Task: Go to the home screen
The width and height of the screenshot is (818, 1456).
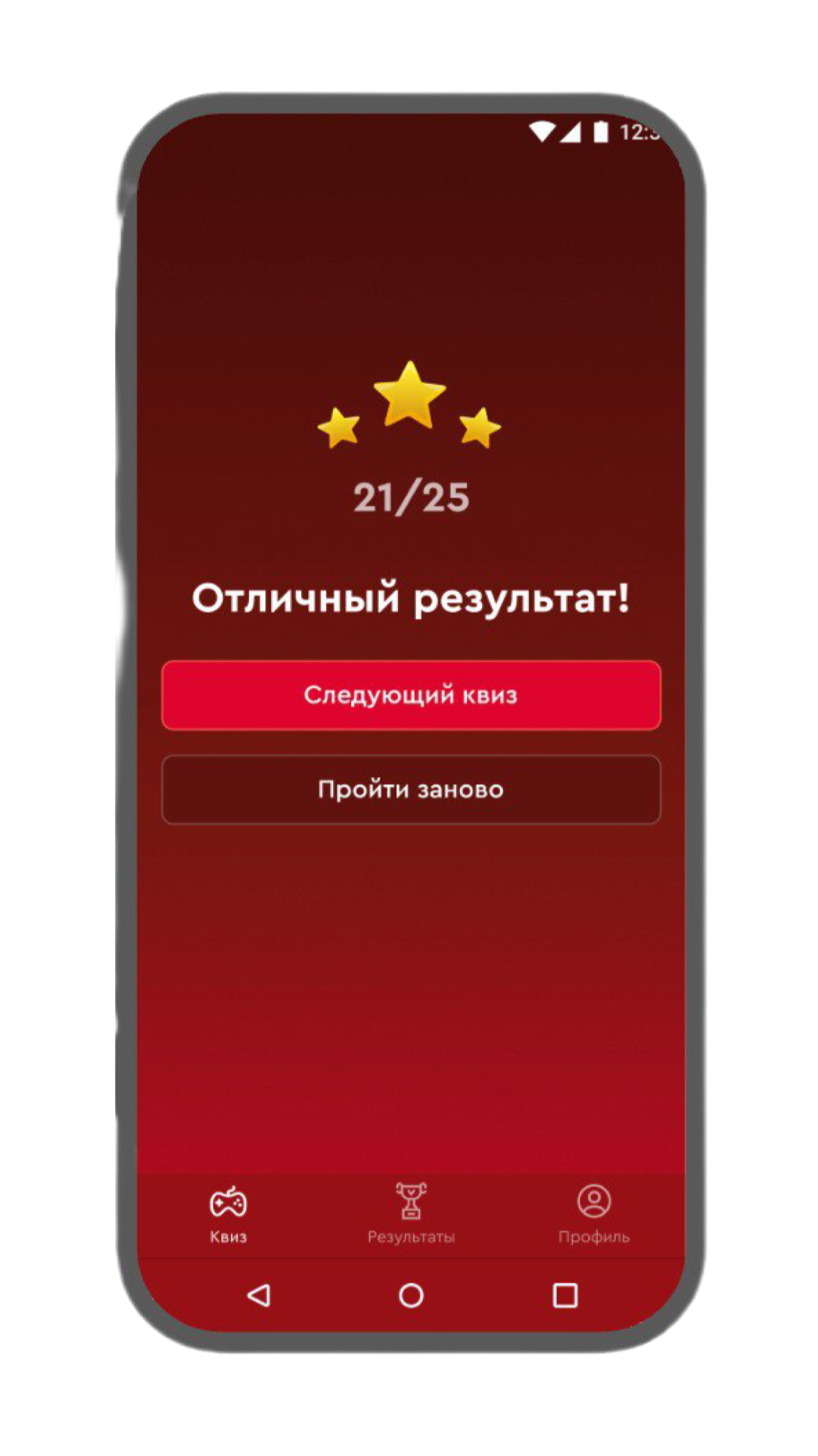Action: [x=411, y=1295]
